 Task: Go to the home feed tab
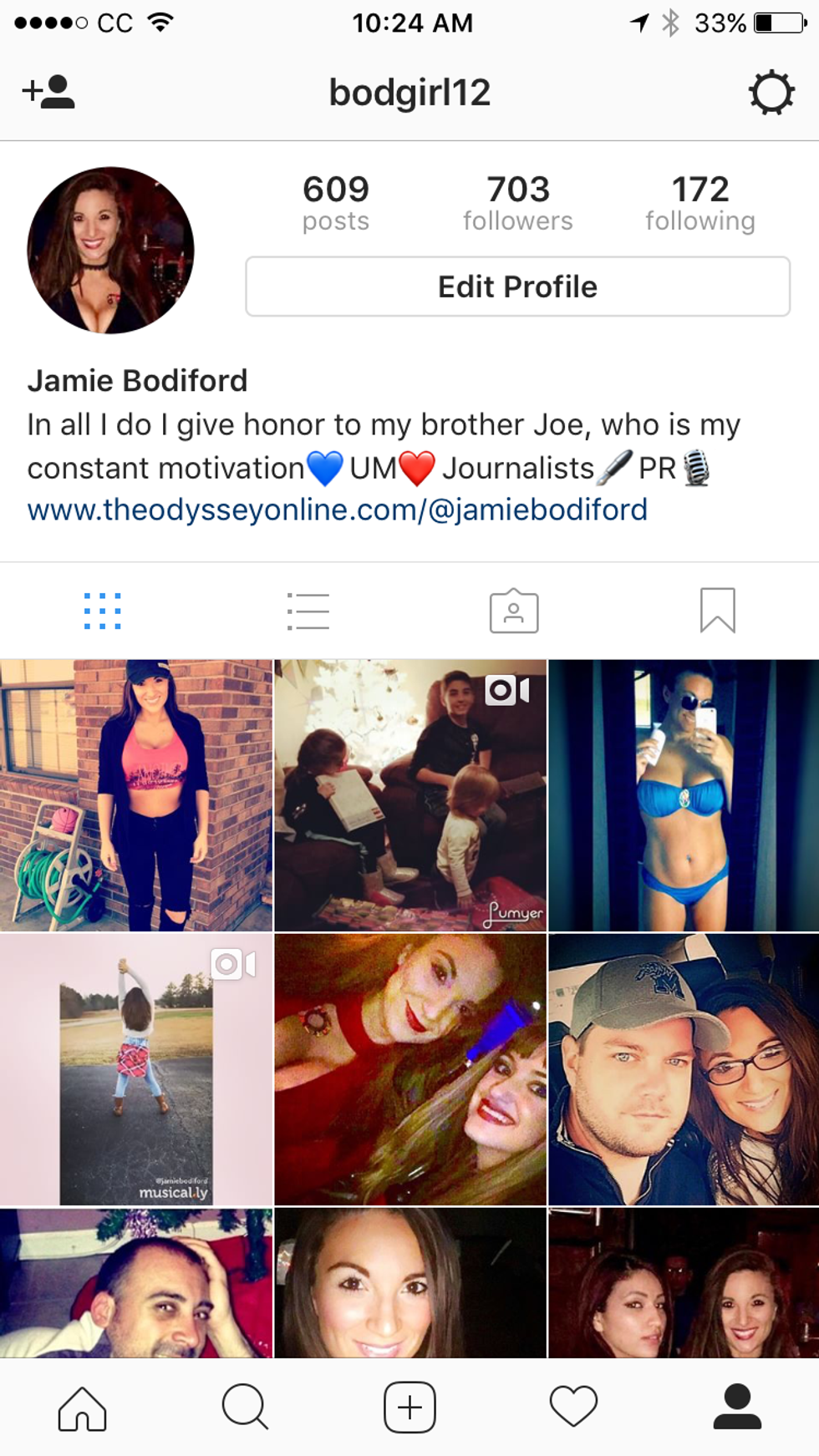82,1408
